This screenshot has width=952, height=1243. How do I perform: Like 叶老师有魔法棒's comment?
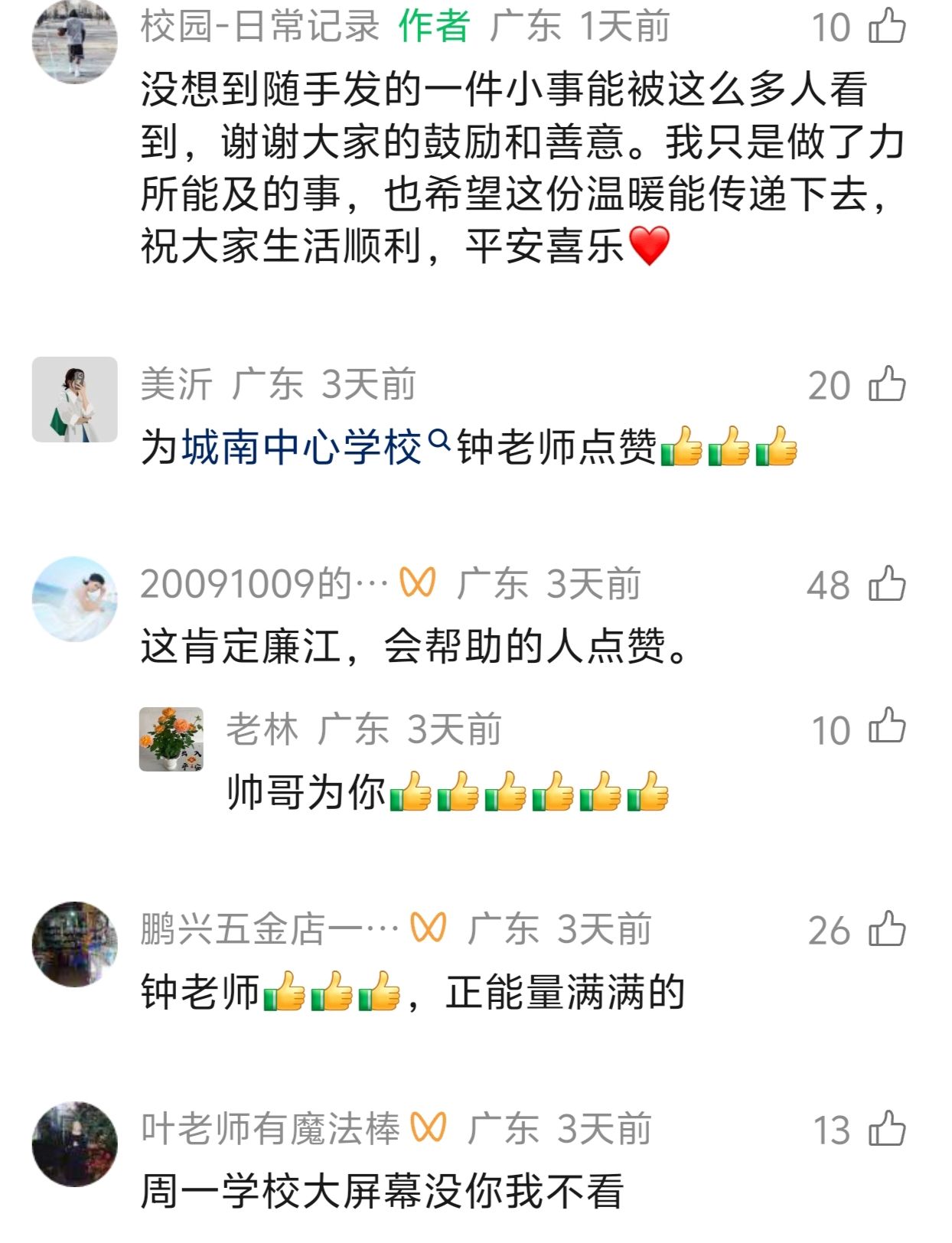pos(888,1129)
